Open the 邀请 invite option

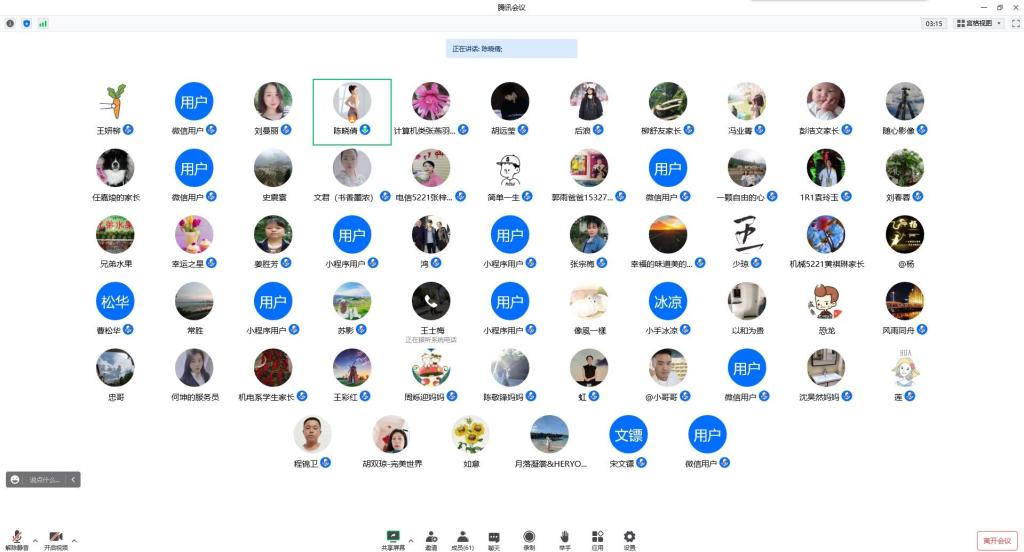click(x=431, y=538)
